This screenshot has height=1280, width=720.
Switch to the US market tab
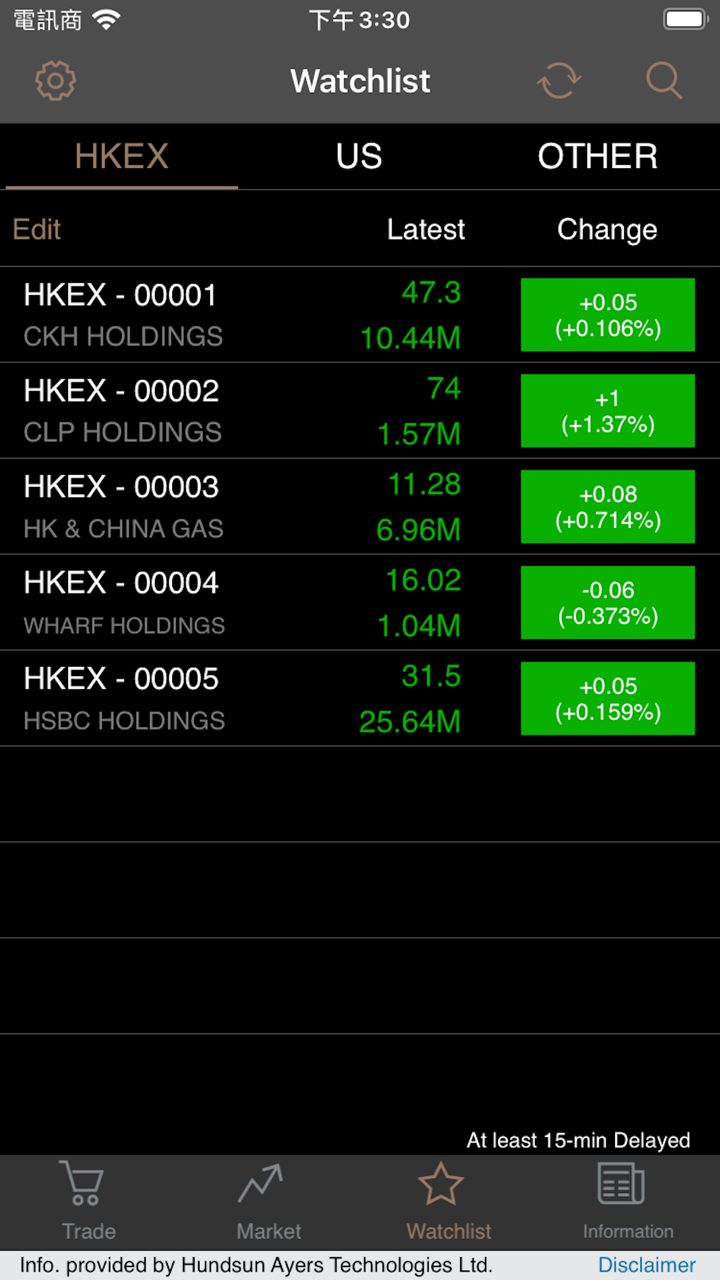[359, 157]
